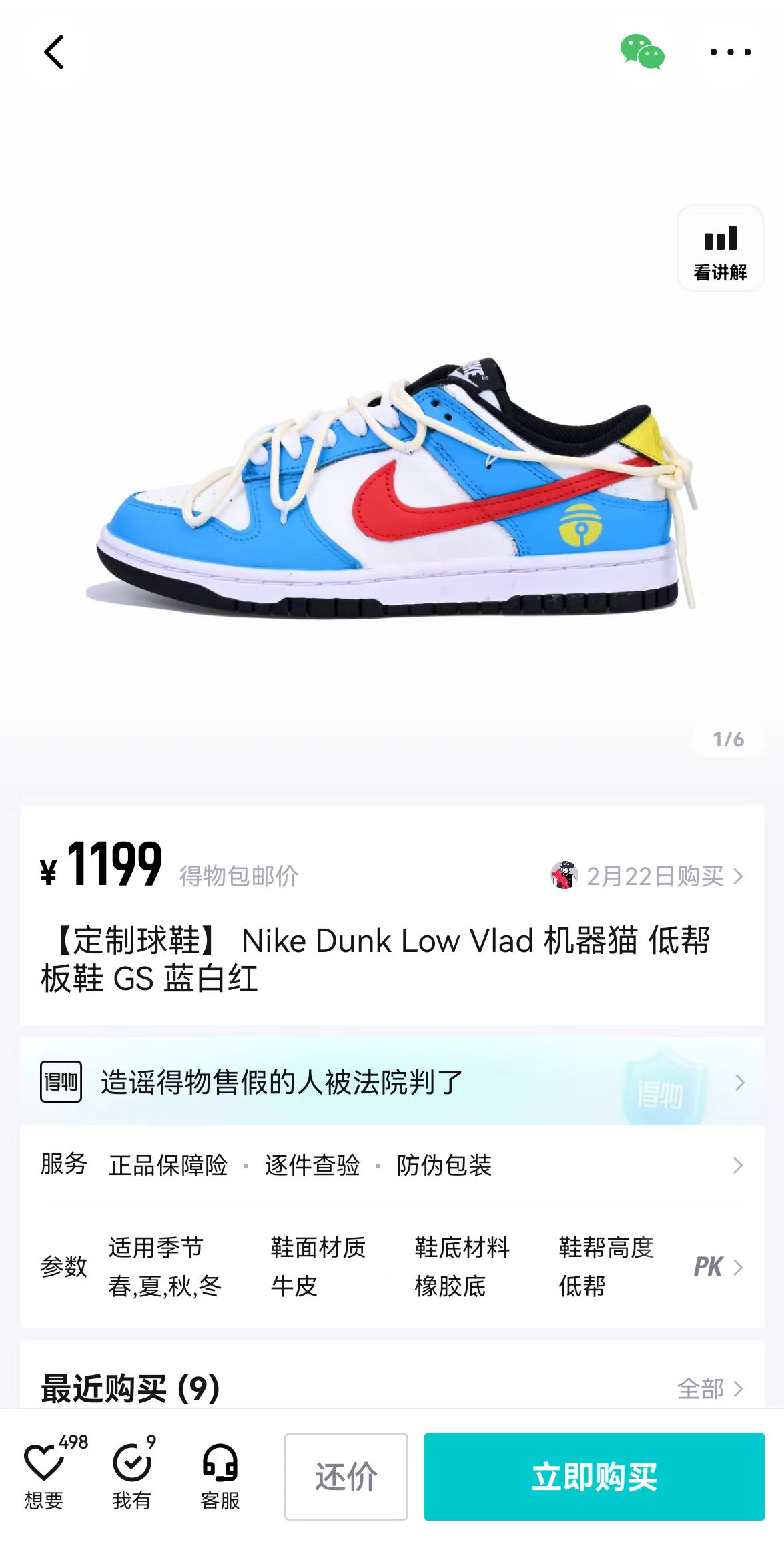
Task: View the 2月22日购买 recent purchase link
Action: coord(647,876)
